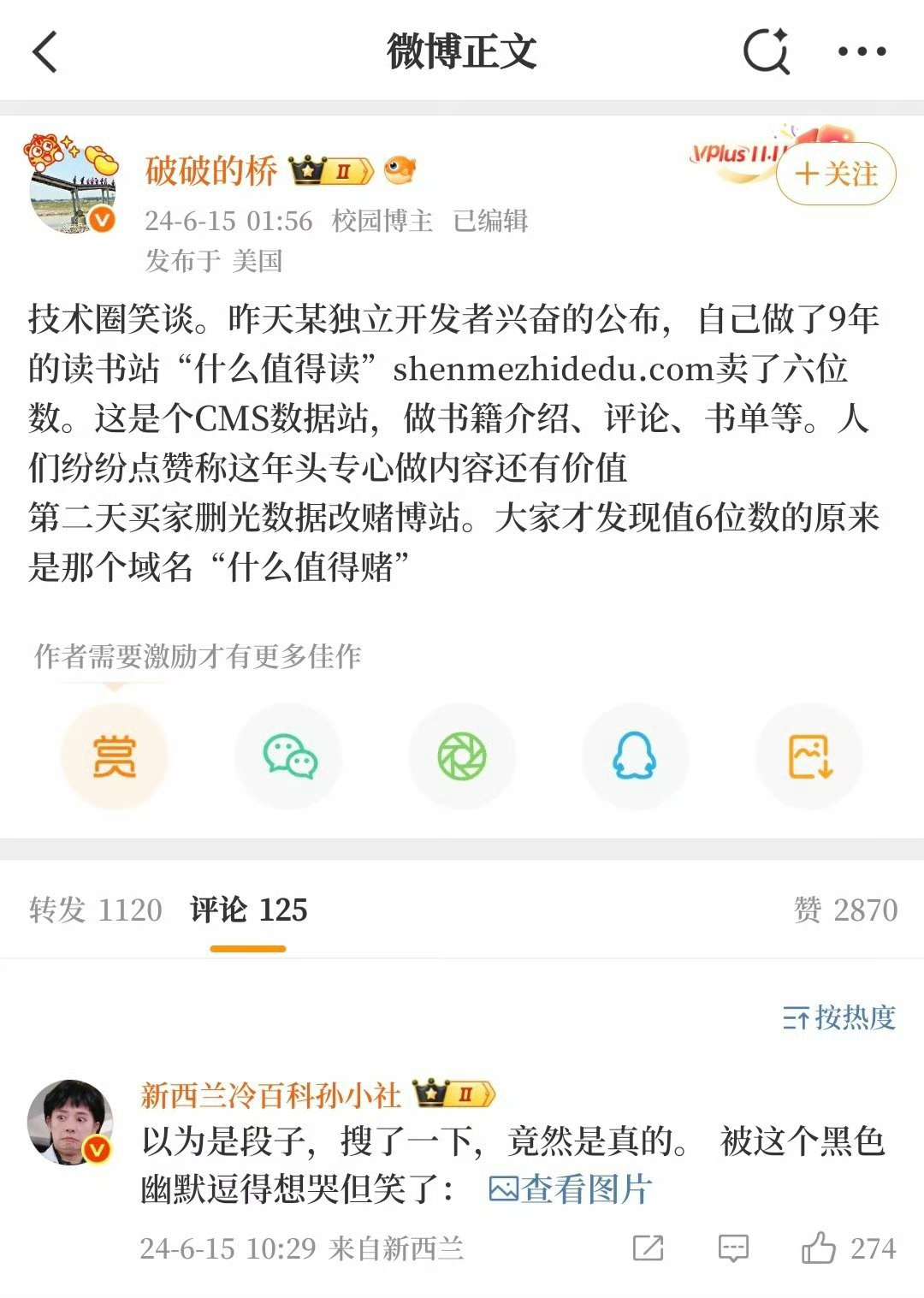The width and height of the screenshot is (924, 1298).
Task: Share the post to QQ
Action: [635, 756]
